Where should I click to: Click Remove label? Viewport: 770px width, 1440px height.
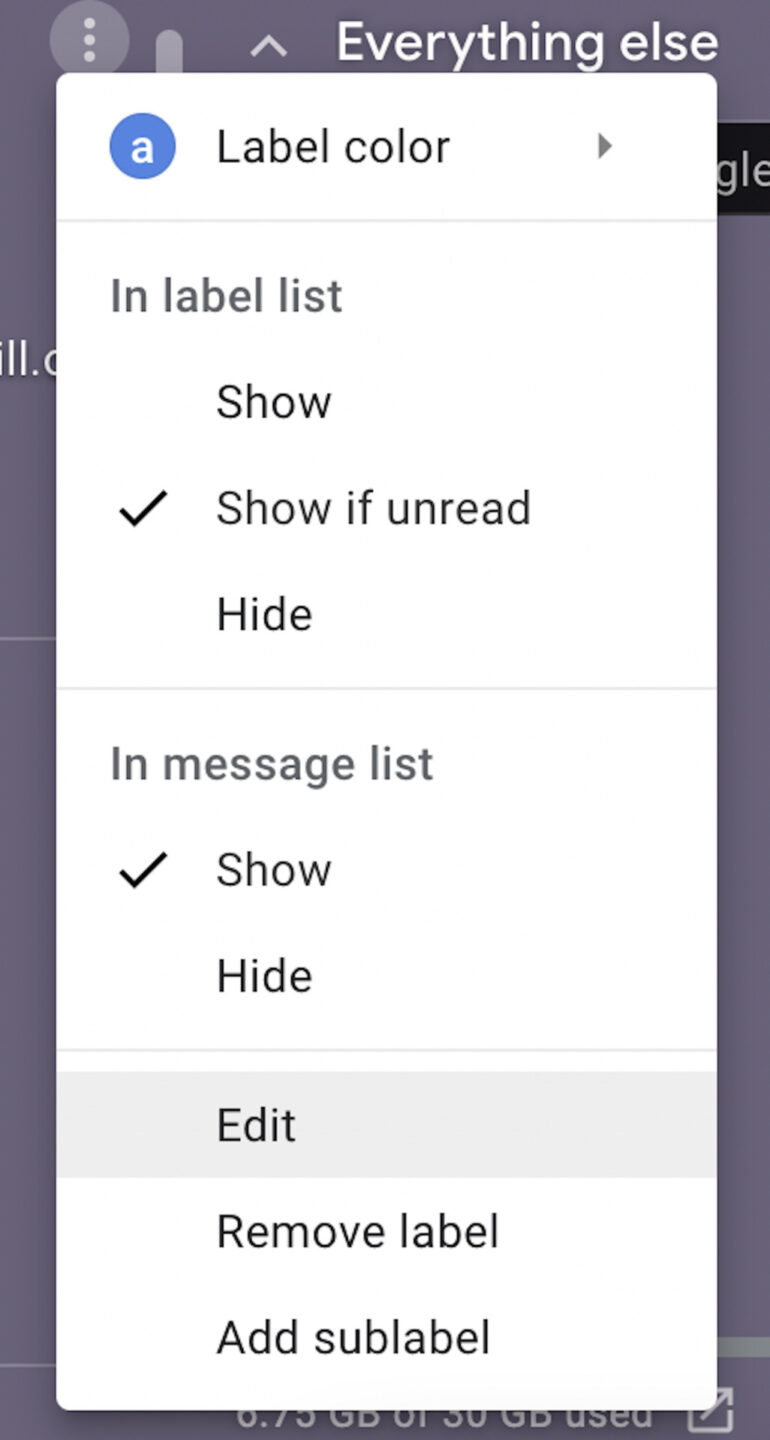(x=357, y=1231)
